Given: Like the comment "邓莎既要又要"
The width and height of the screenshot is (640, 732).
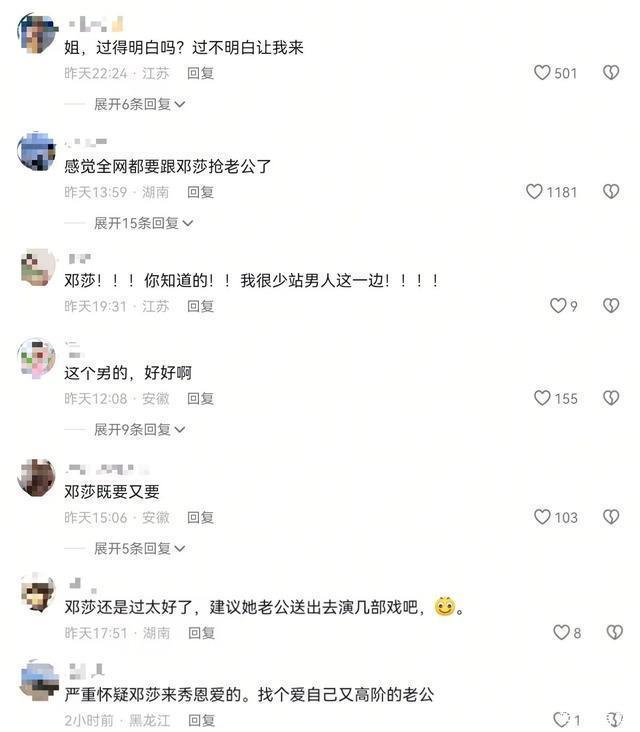Looking at the screenshot, I should point(542,517).
